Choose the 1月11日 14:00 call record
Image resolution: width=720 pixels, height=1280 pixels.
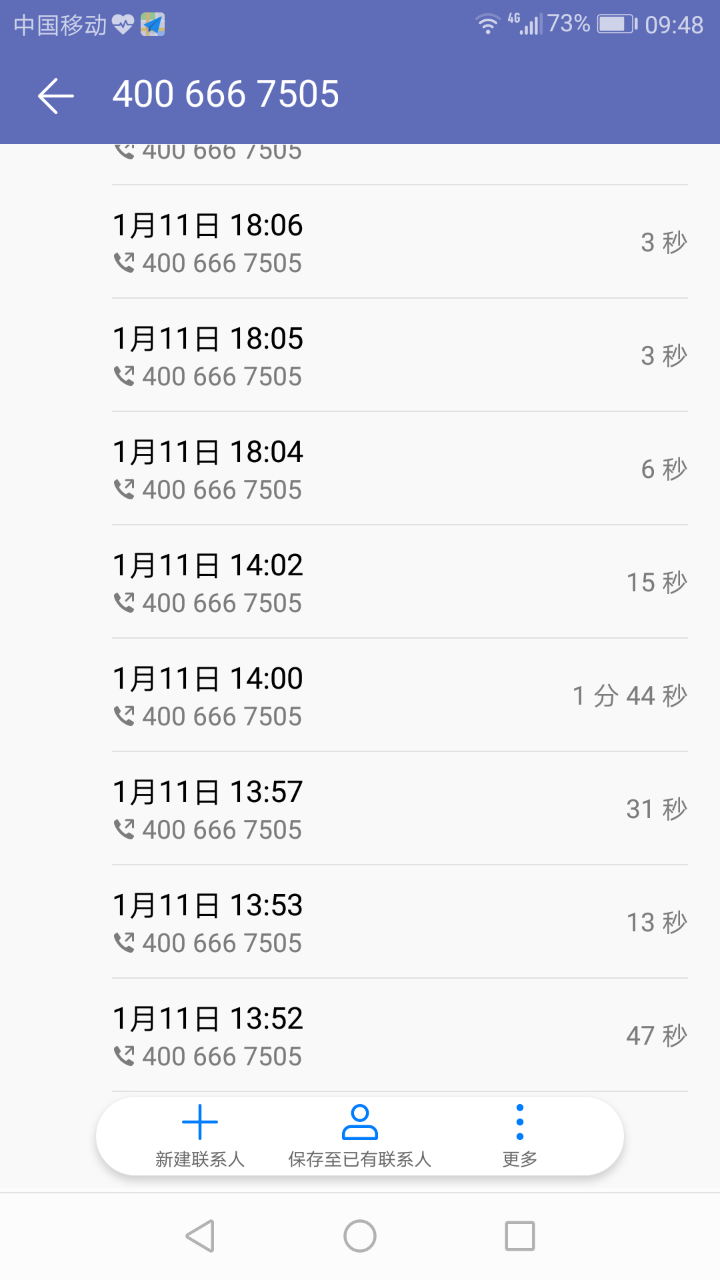click(x=400, y=695)
